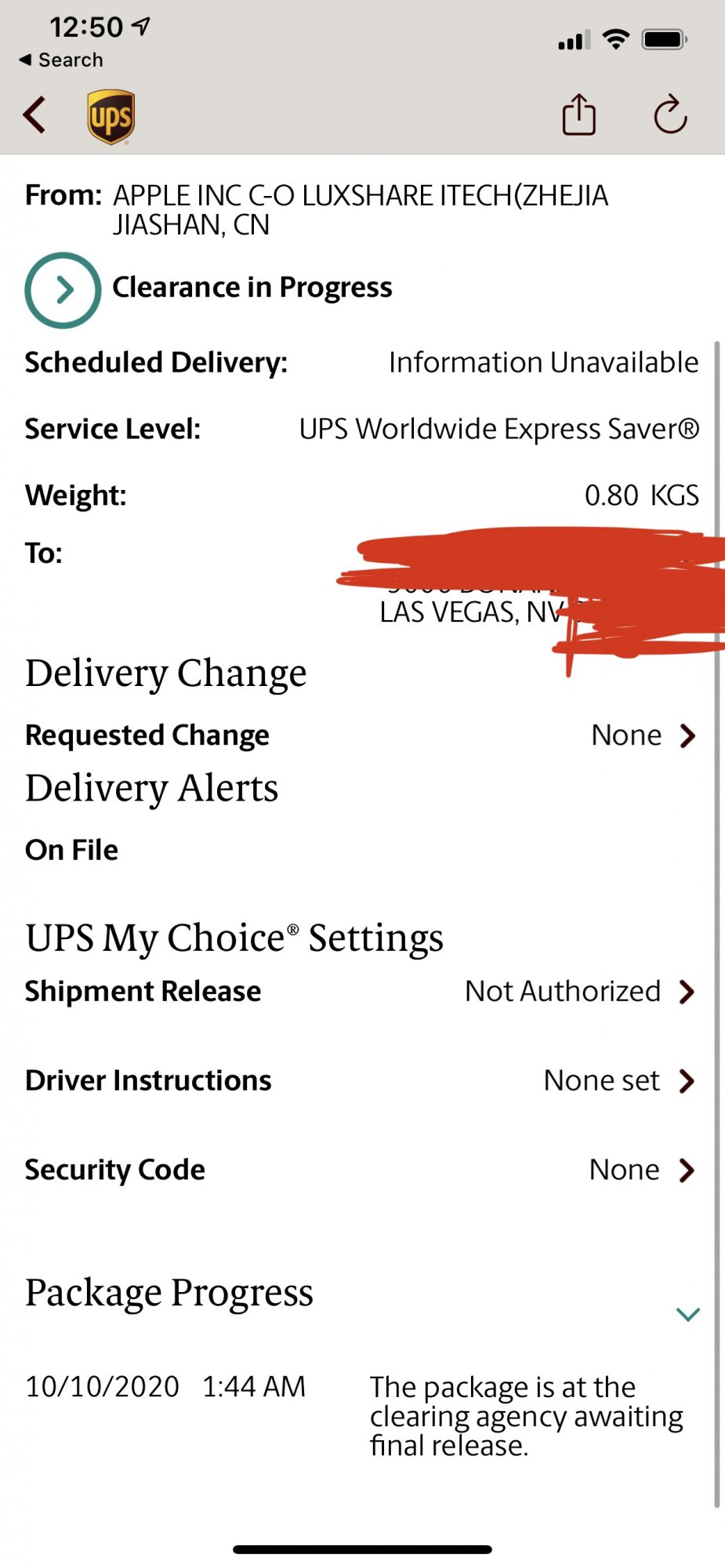725x1568 pixels.
Task: Open Clearance in Progress status details
Action: pos(63,290)
